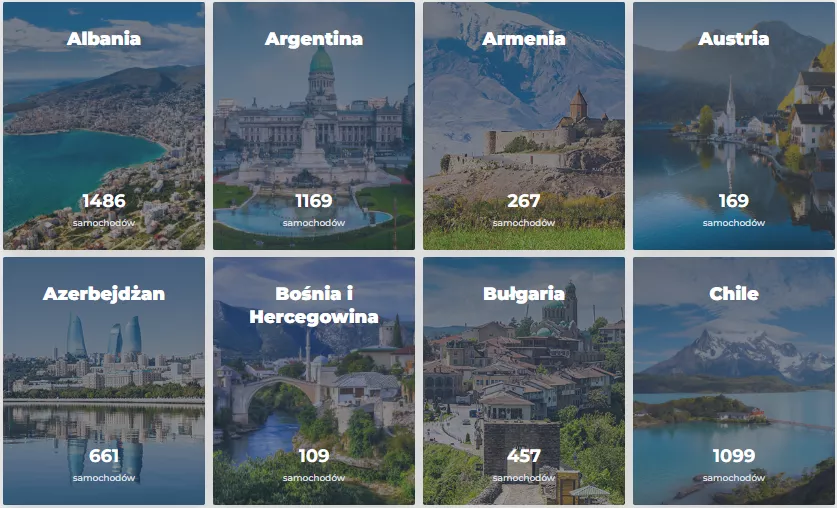Choose the Azerbejdżan card
The image size is (837, 508).
point(104,381)
